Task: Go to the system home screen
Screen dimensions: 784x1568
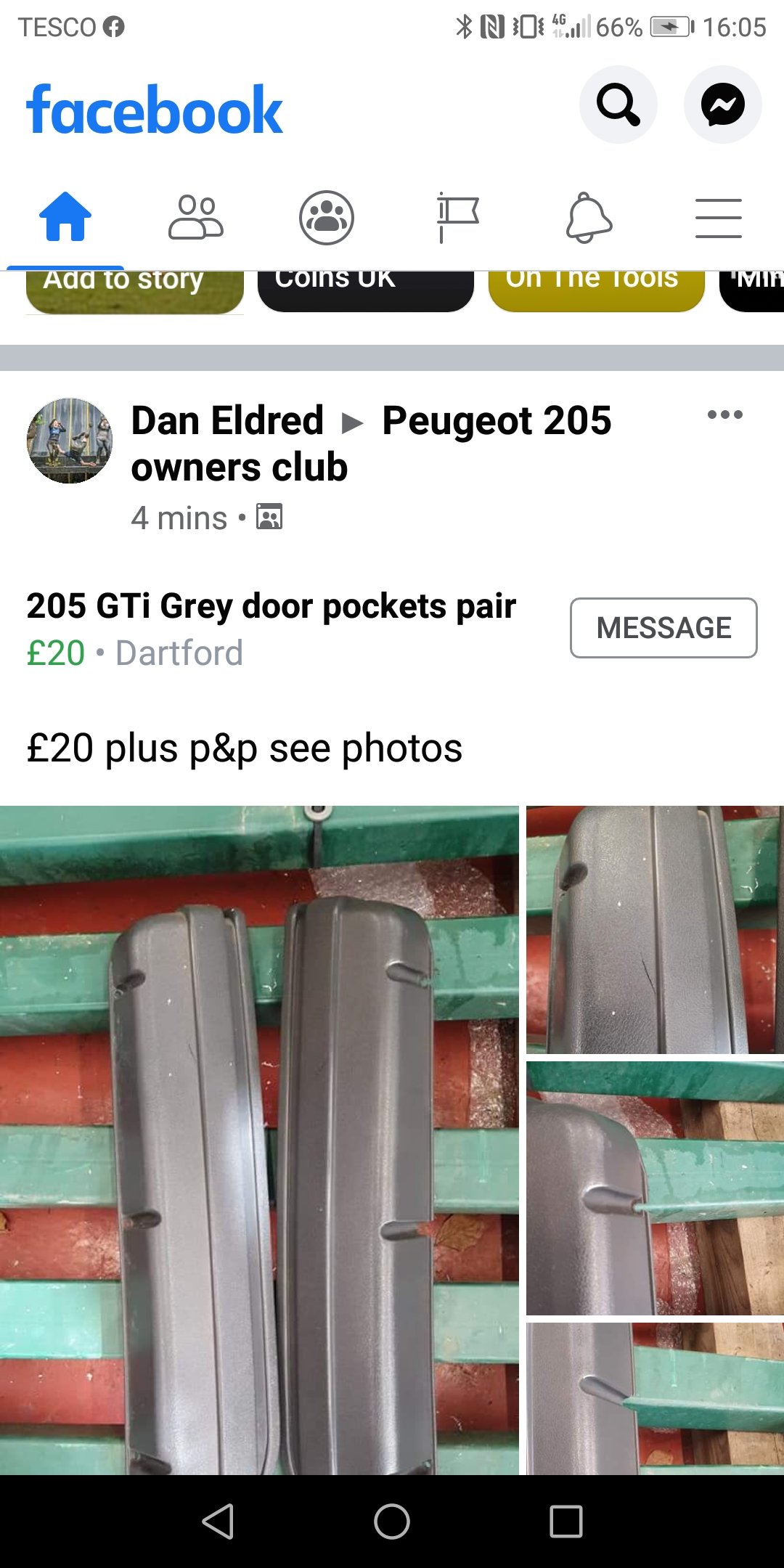Action: [x=392, y=1521]
